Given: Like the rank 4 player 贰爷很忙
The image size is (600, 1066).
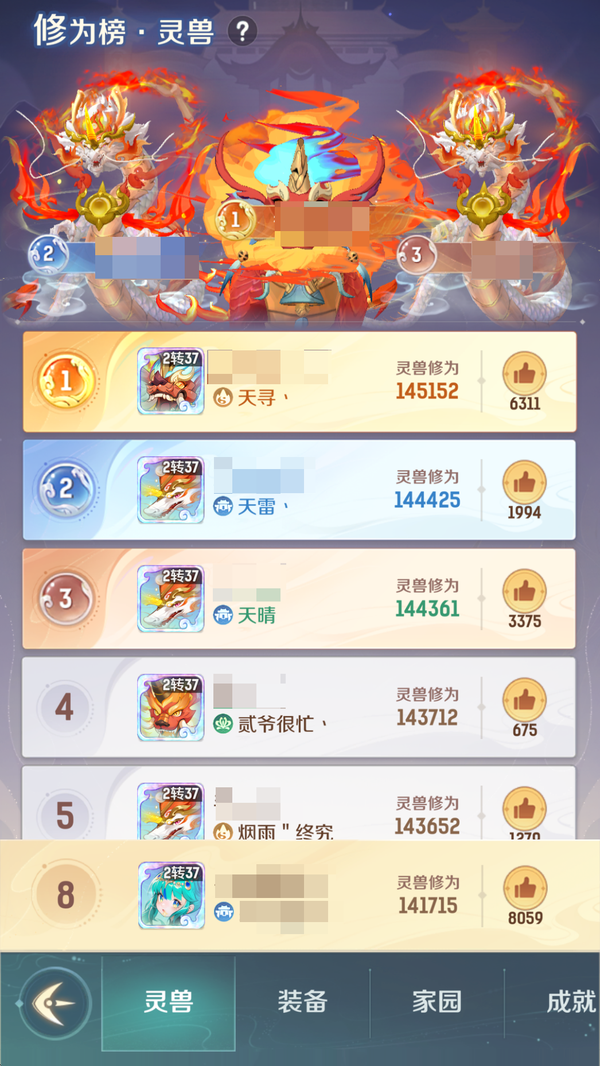Looking at the screenshot, I should pyautogui.click(x=524, y=700).
